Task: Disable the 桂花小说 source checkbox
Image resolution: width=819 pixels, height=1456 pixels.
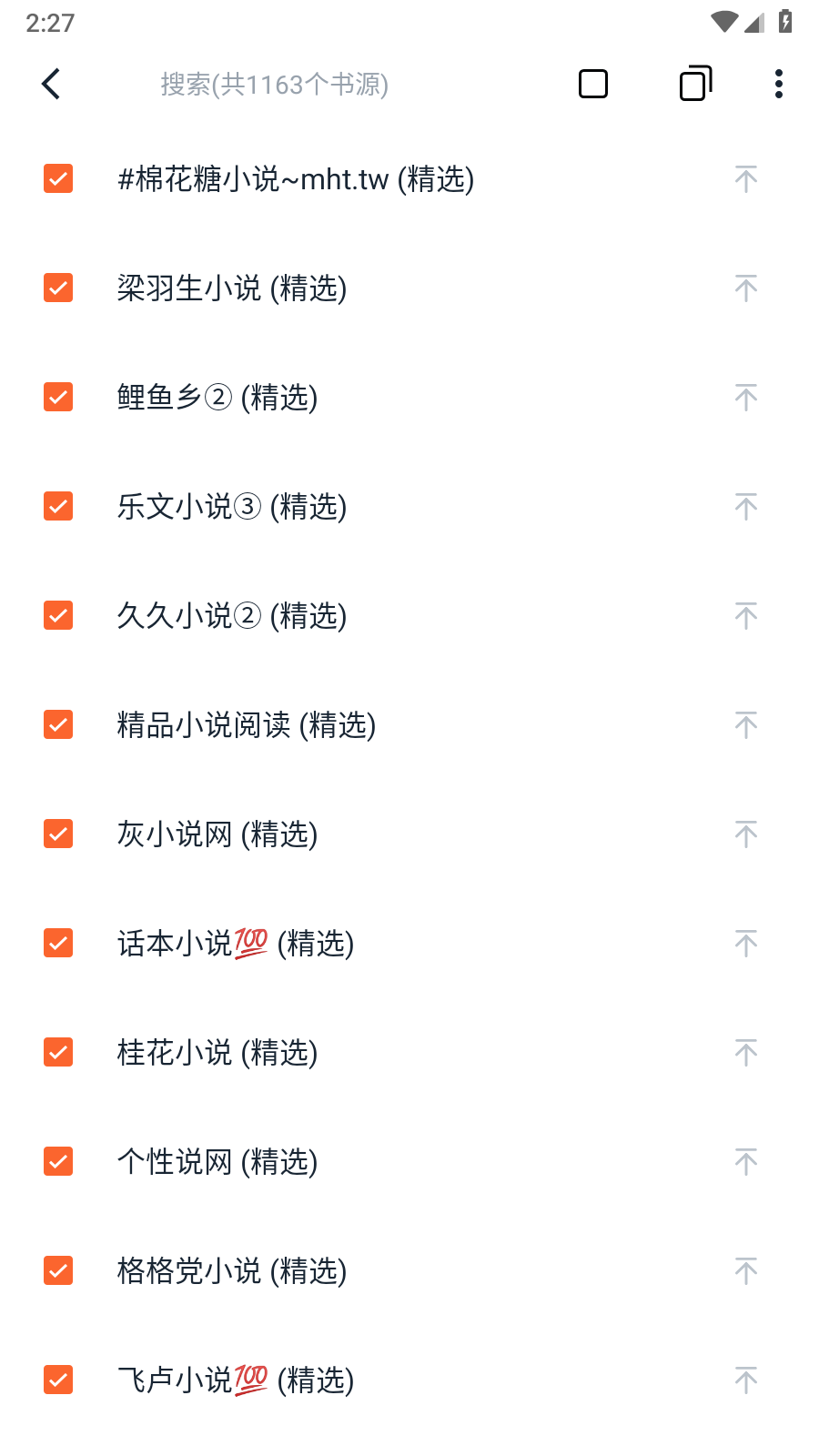Action: [x=57, y=1052]
